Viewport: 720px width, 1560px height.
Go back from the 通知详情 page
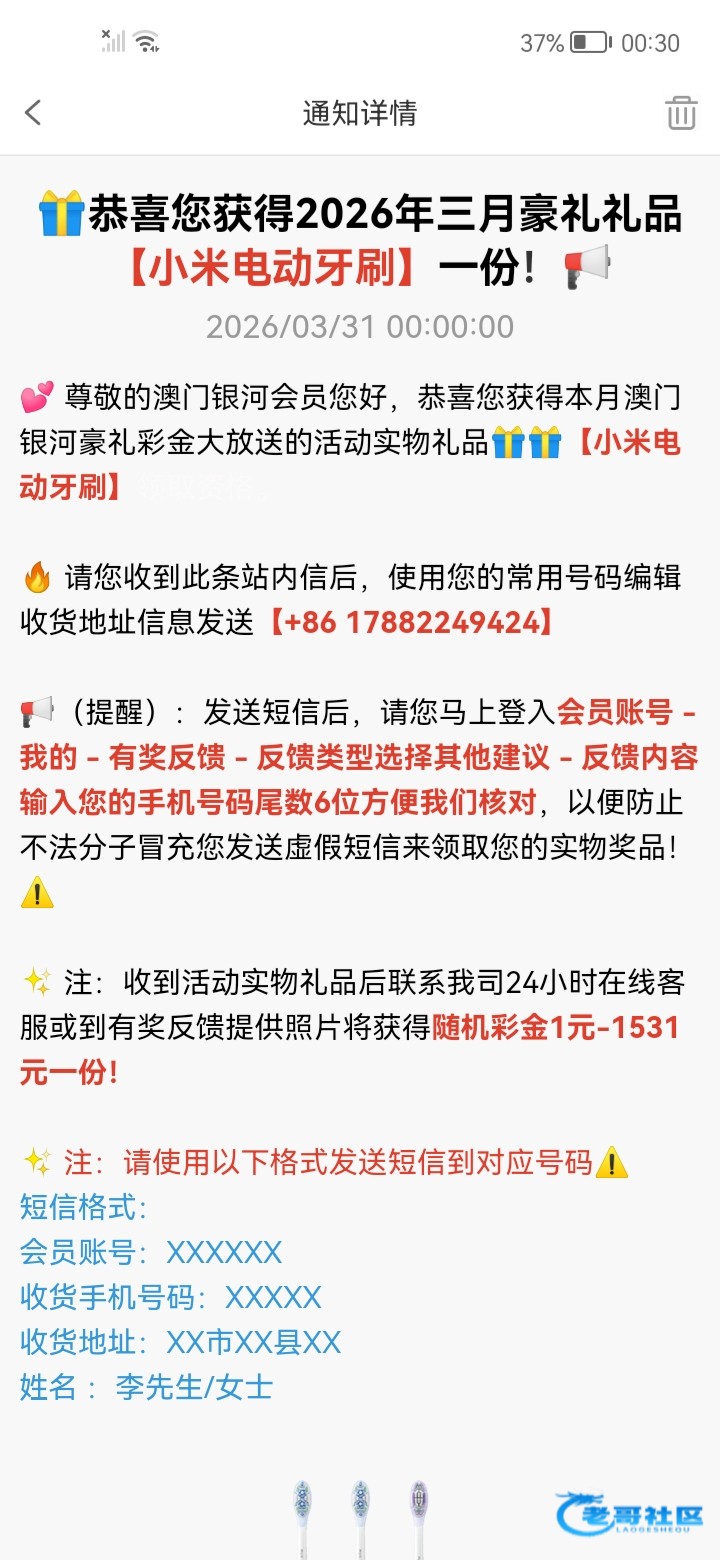33,112
